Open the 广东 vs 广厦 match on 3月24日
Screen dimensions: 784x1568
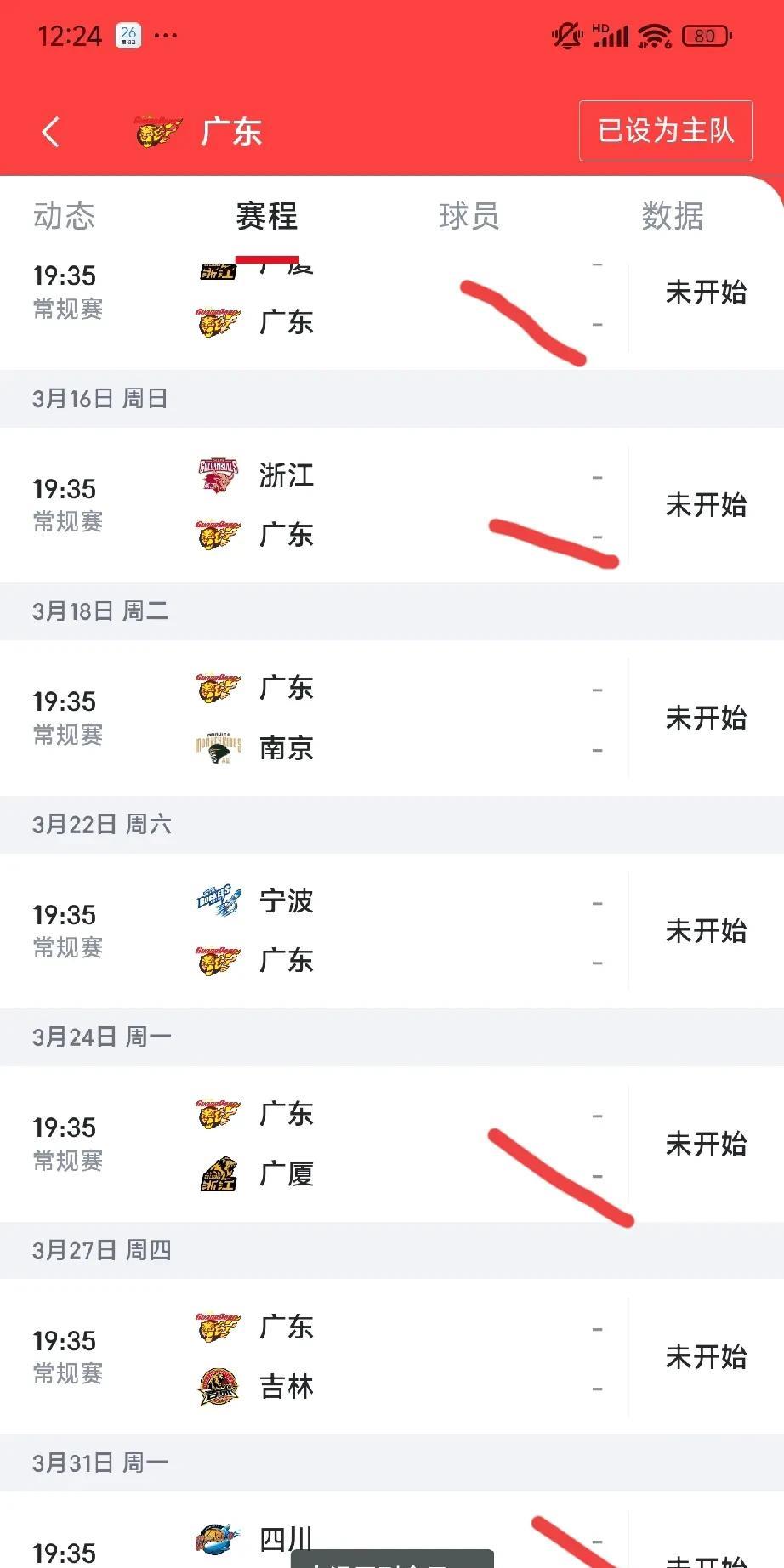coord(392,1144)
